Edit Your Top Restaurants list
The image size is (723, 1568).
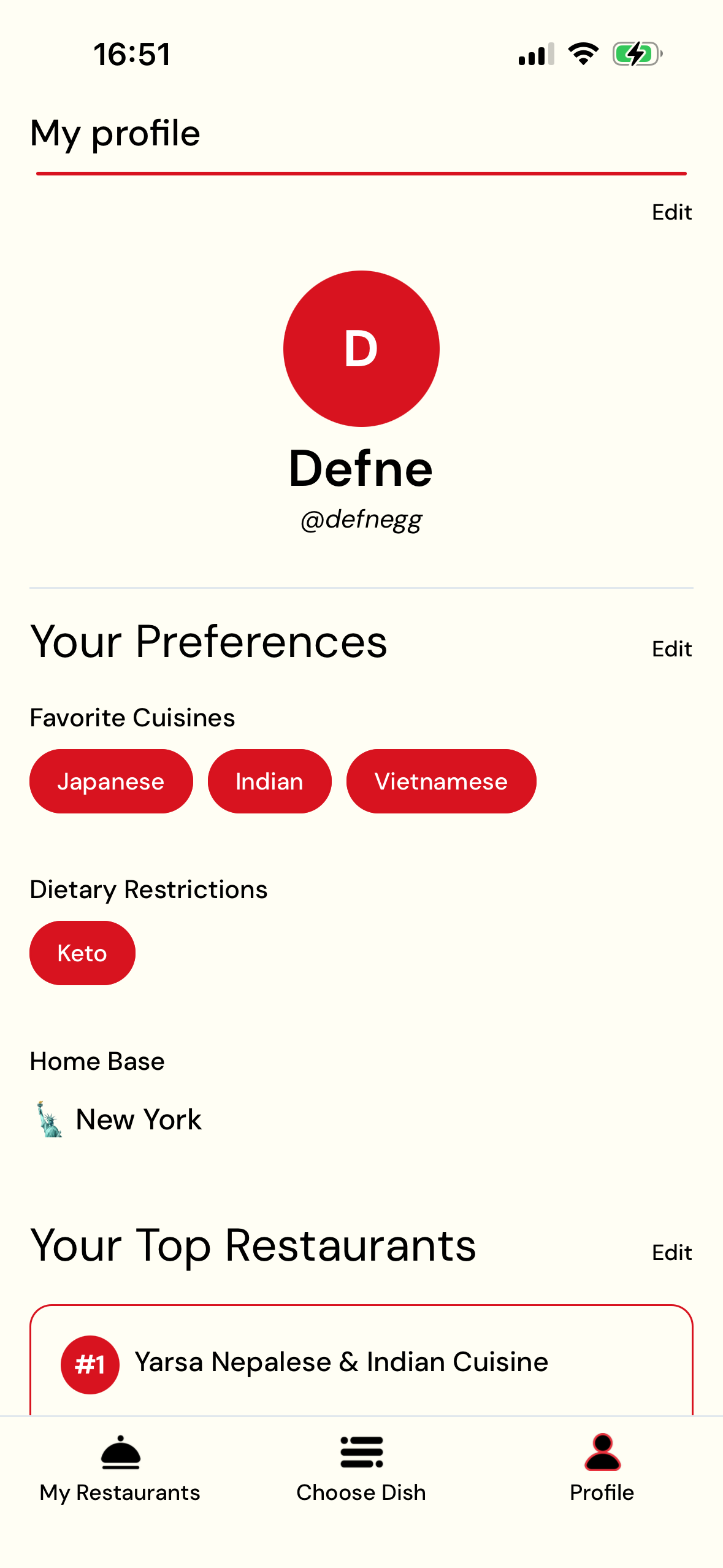tap(671, 1253)
